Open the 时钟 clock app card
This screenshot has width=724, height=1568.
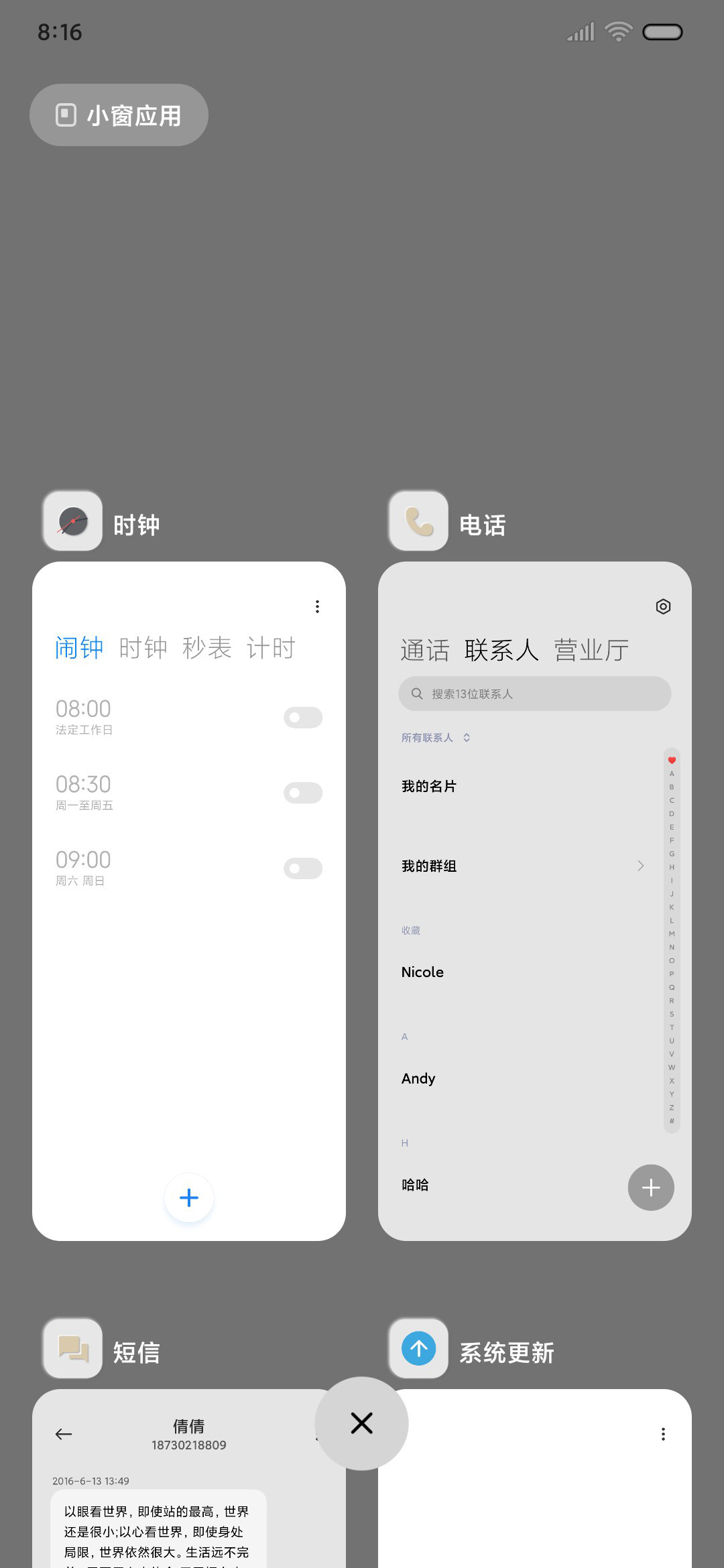pyautogui.click(x=189, y=901)
